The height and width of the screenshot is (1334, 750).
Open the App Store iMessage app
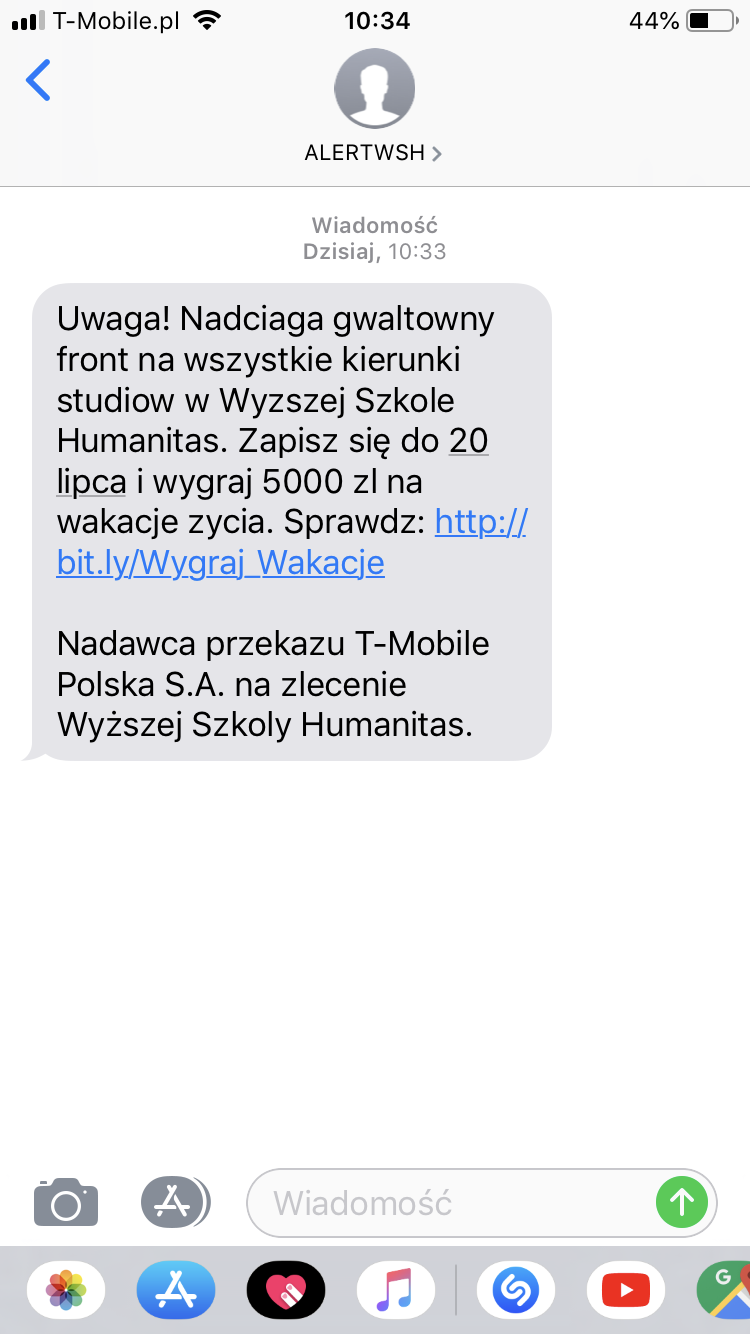pyautogui.click(x=176, y=1290)
